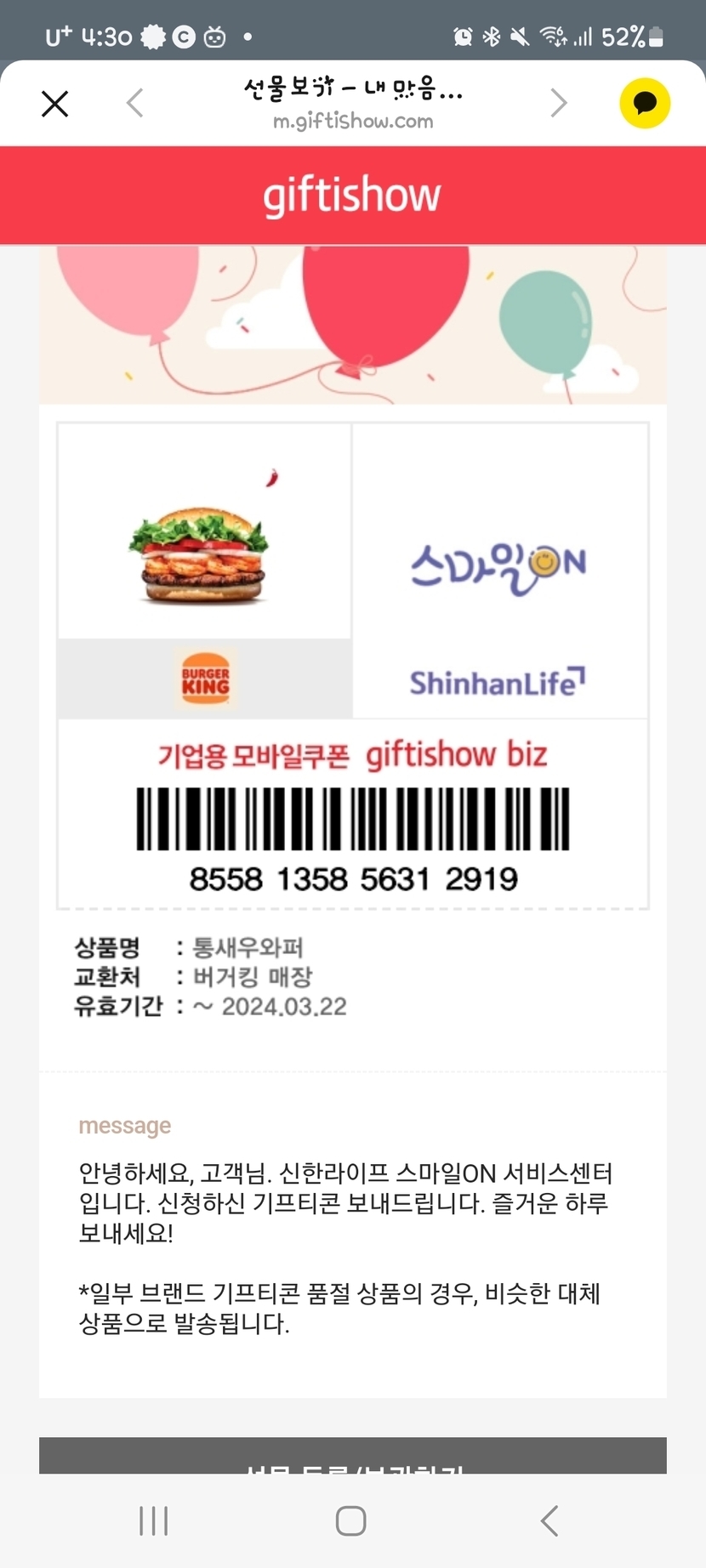Go back to the previous web page

[x=134, y=104]
